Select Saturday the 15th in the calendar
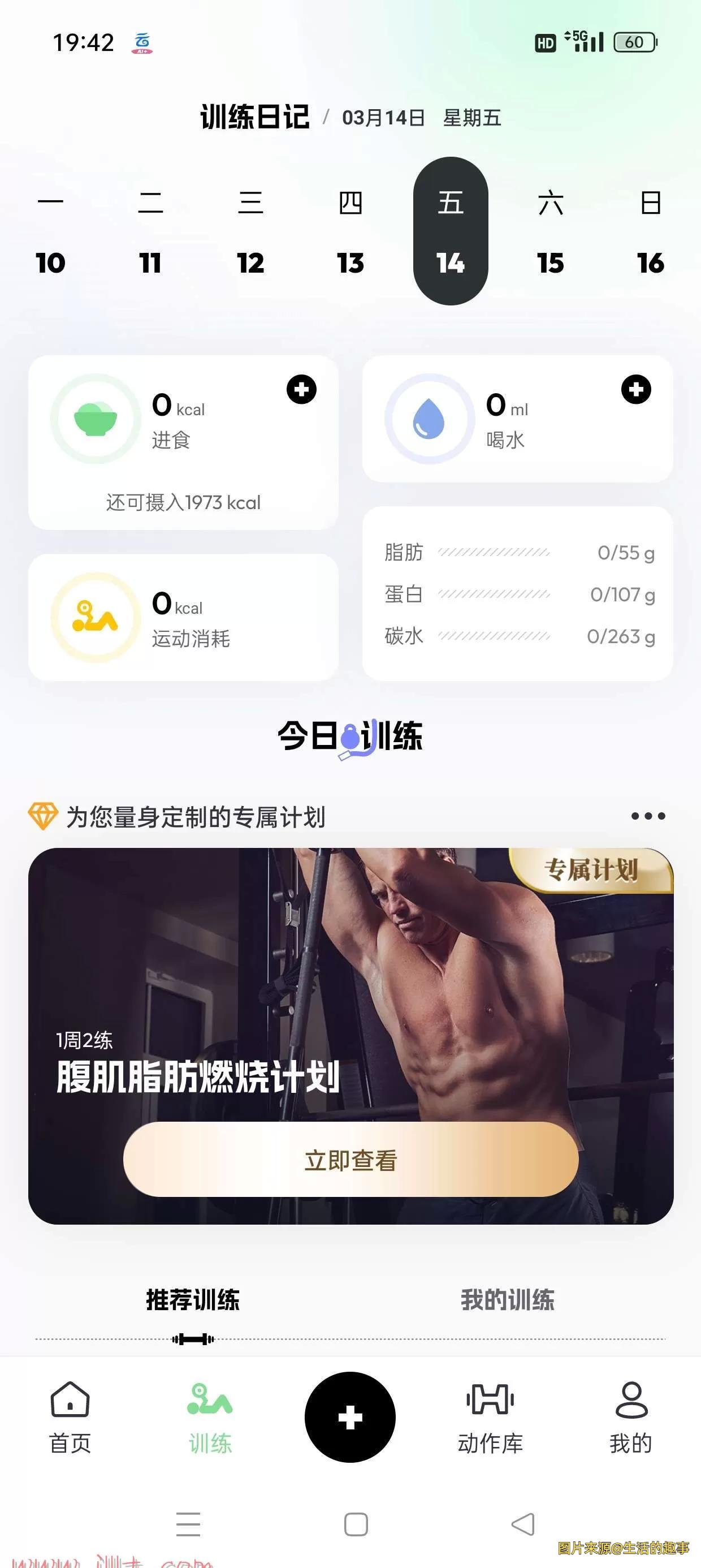Viewport: 701px width, 1568px height. coord(551,232)
